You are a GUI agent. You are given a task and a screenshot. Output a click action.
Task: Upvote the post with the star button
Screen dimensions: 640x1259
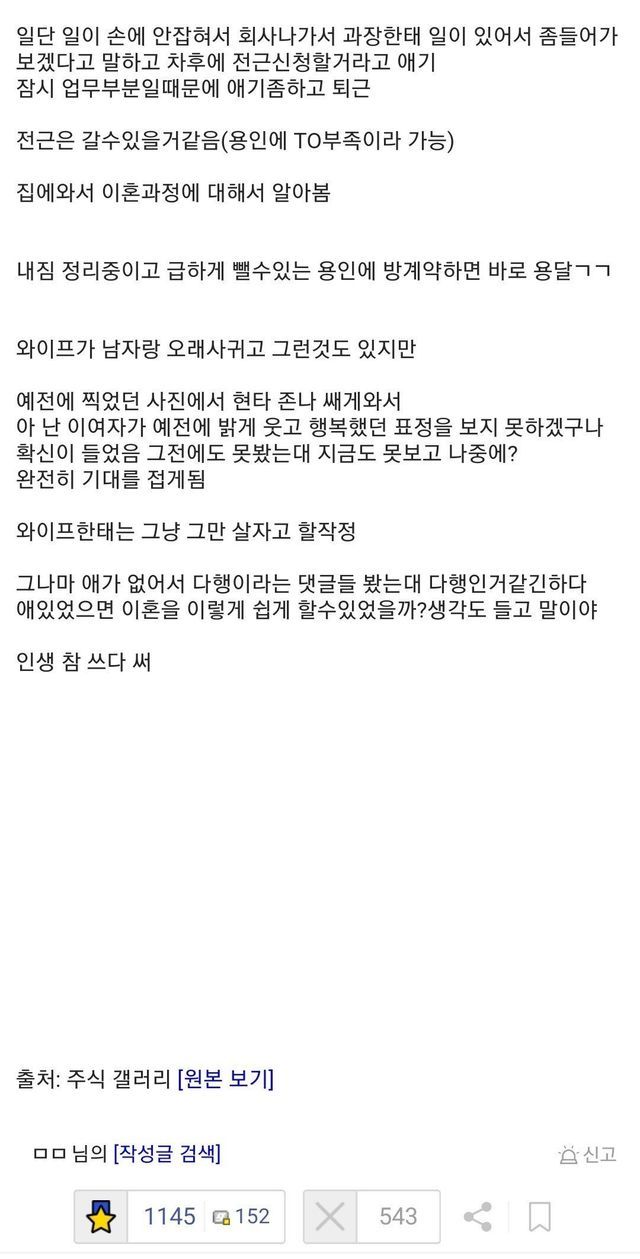(102, 1216)
